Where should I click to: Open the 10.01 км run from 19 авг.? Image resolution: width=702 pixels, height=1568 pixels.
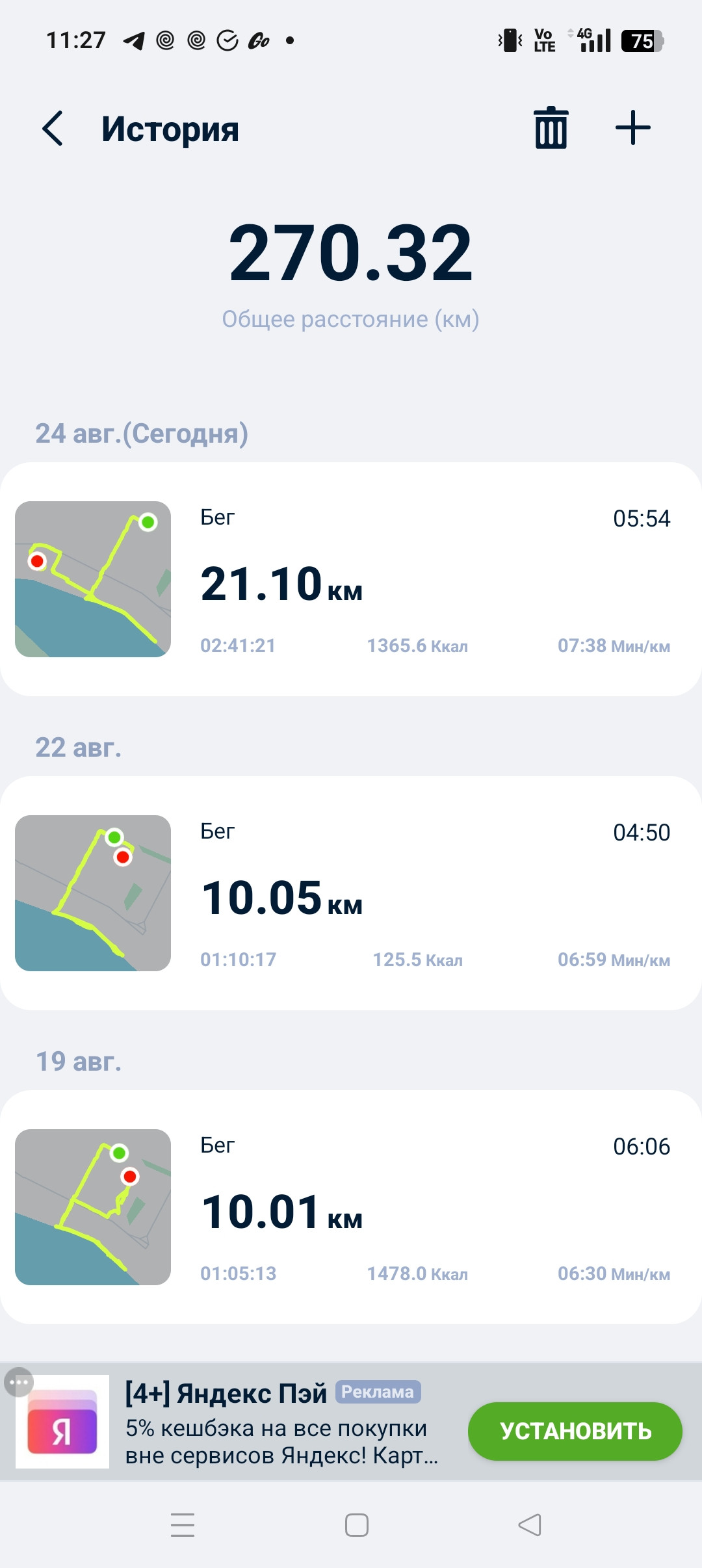pyautogui.click(x=351, y=1207)
